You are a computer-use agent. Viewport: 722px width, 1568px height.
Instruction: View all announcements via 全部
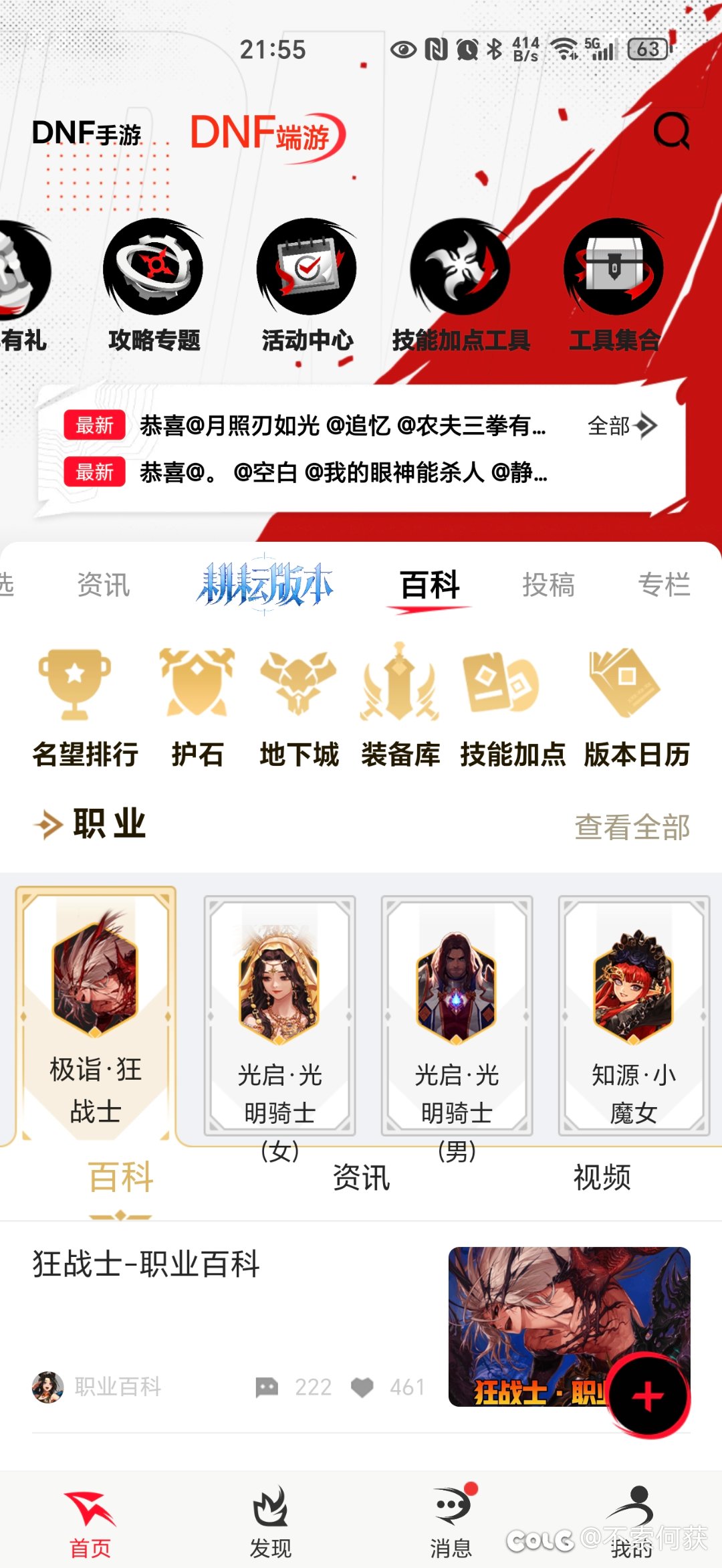click(x=622, y=425)
